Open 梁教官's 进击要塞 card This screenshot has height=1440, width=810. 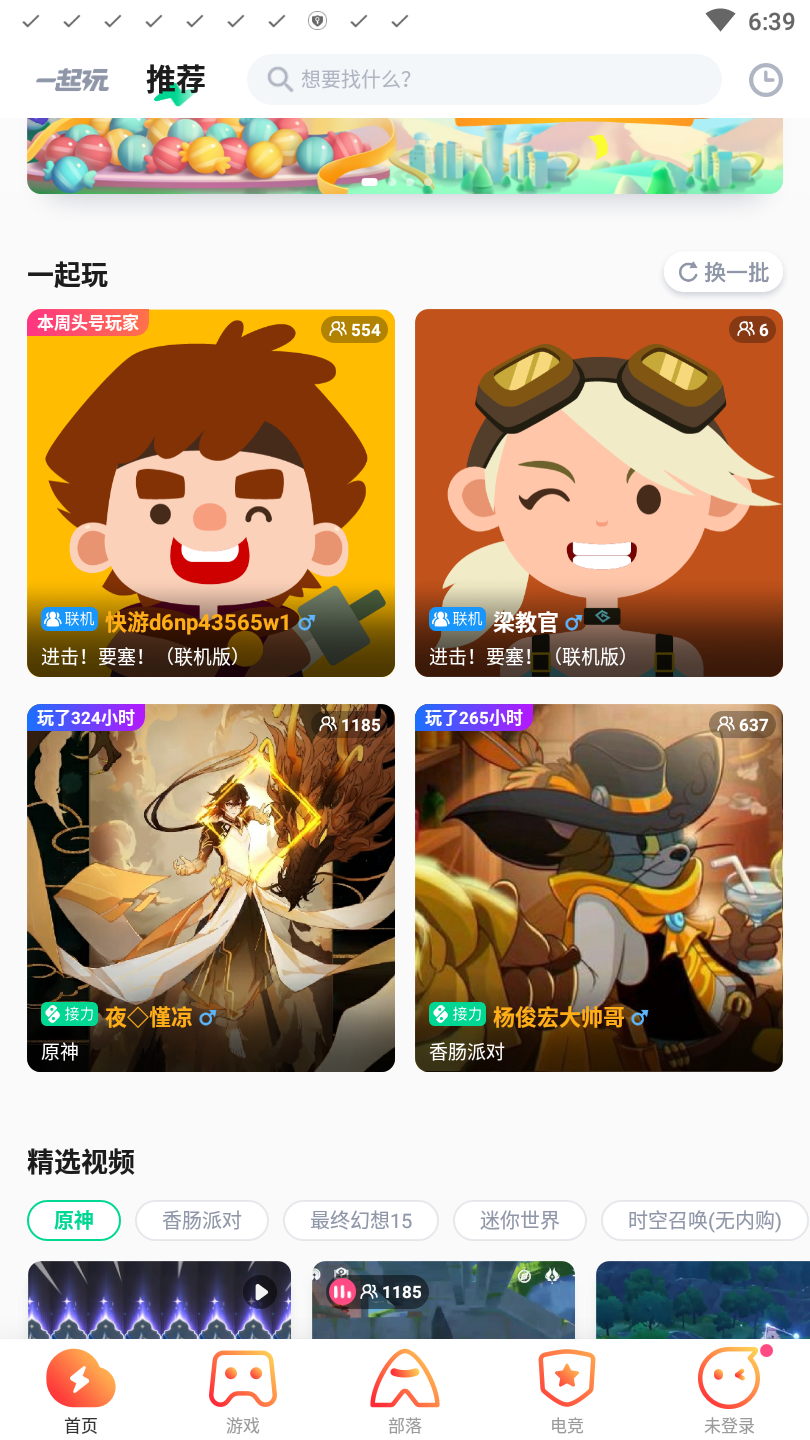coord(598,493)
